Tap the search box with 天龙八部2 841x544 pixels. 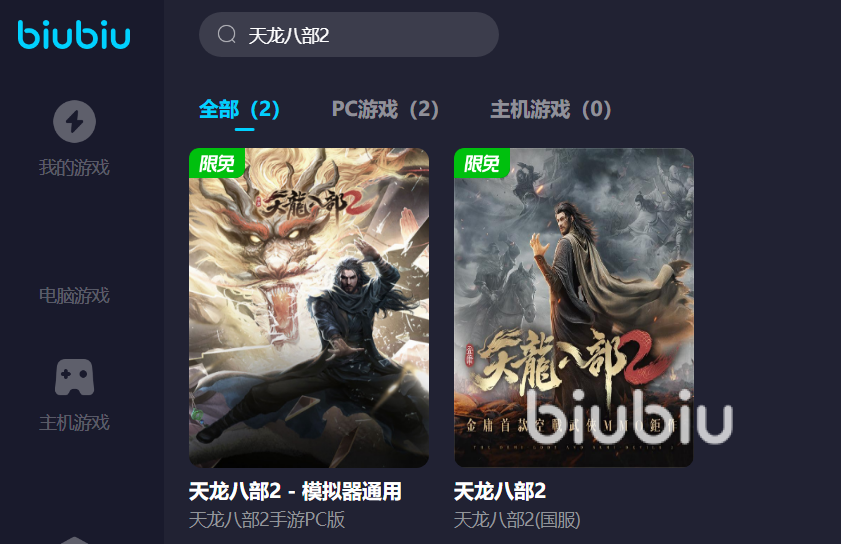click(348, 35)
